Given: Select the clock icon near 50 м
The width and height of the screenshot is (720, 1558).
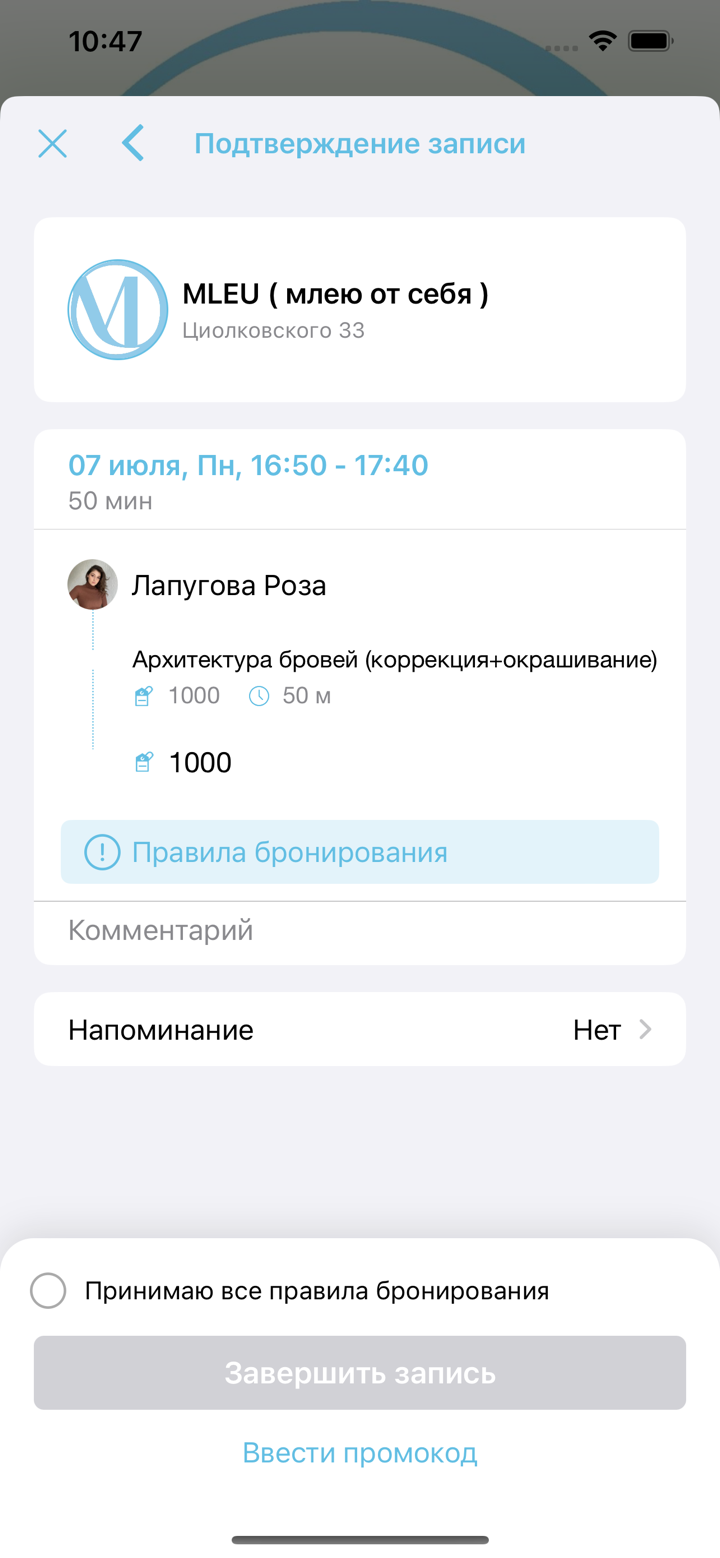Looking at the screenshot, I should click(x=258, y=695).
